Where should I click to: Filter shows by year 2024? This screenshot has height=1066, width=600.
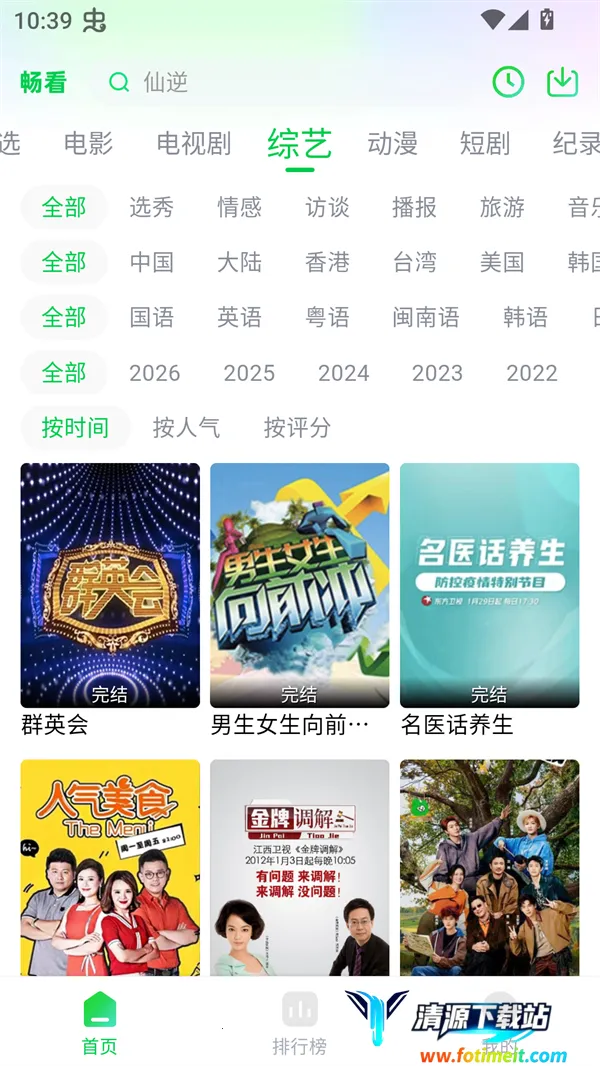pyautogui.click(x=343, y=373)
